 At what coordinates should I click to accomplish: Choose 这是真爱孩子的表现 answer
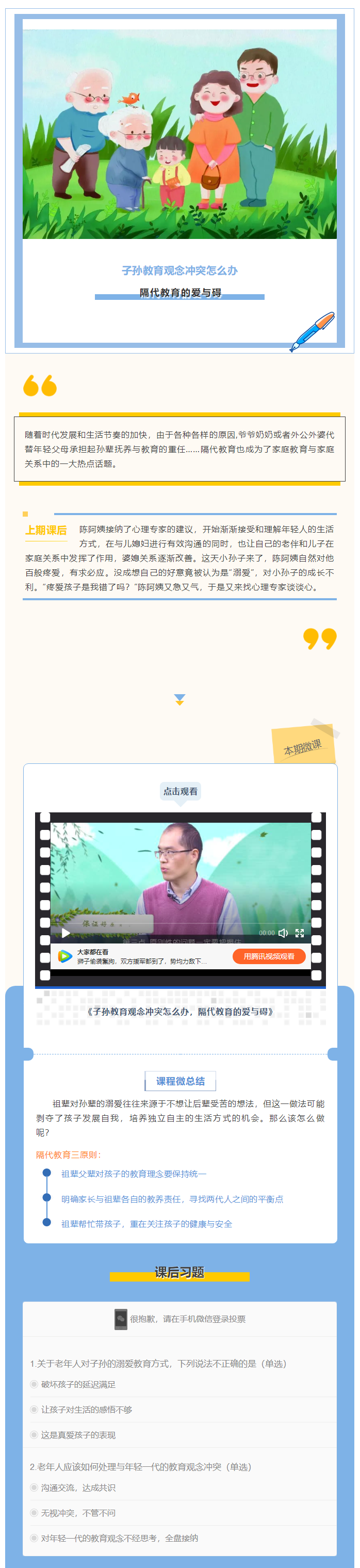[x=34, y=1435]
